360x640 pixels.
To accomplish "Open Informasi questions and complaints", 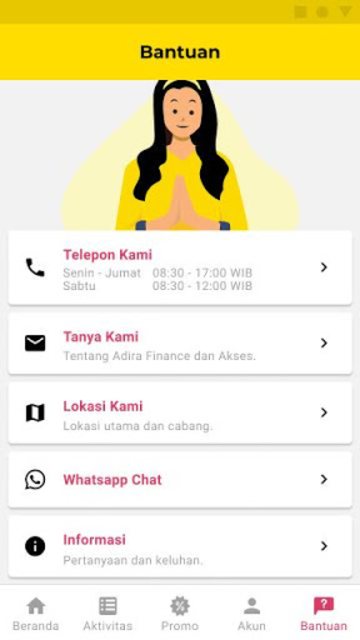I will tap(180, 546).
